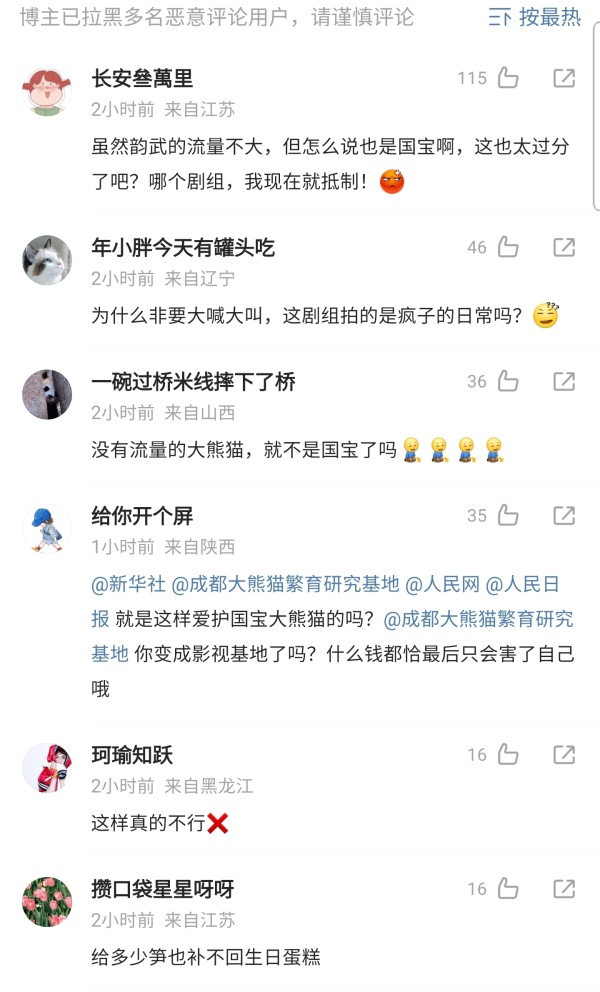This screenshot has height=992, width=600.
Task: Like the comment by 长安叁萬里
Action: click(508, 78)
